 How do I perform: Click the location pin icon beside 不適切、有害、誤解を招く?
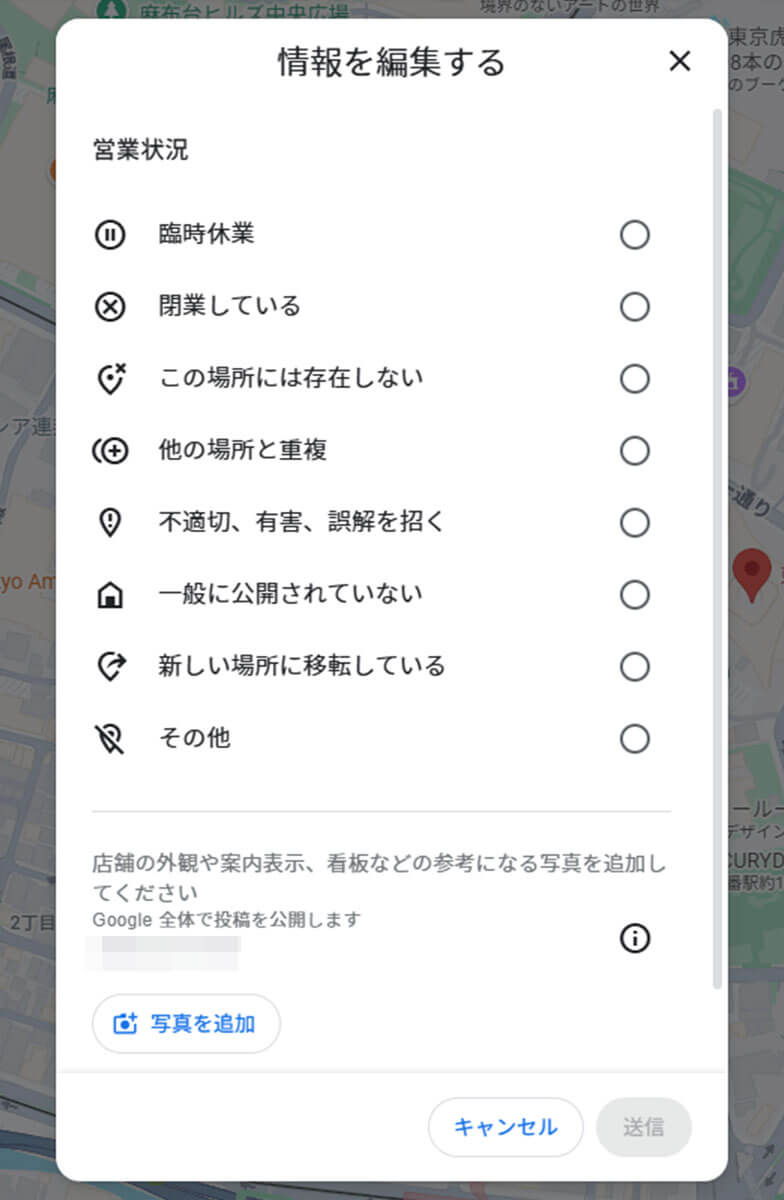click(x=112, y=523)
